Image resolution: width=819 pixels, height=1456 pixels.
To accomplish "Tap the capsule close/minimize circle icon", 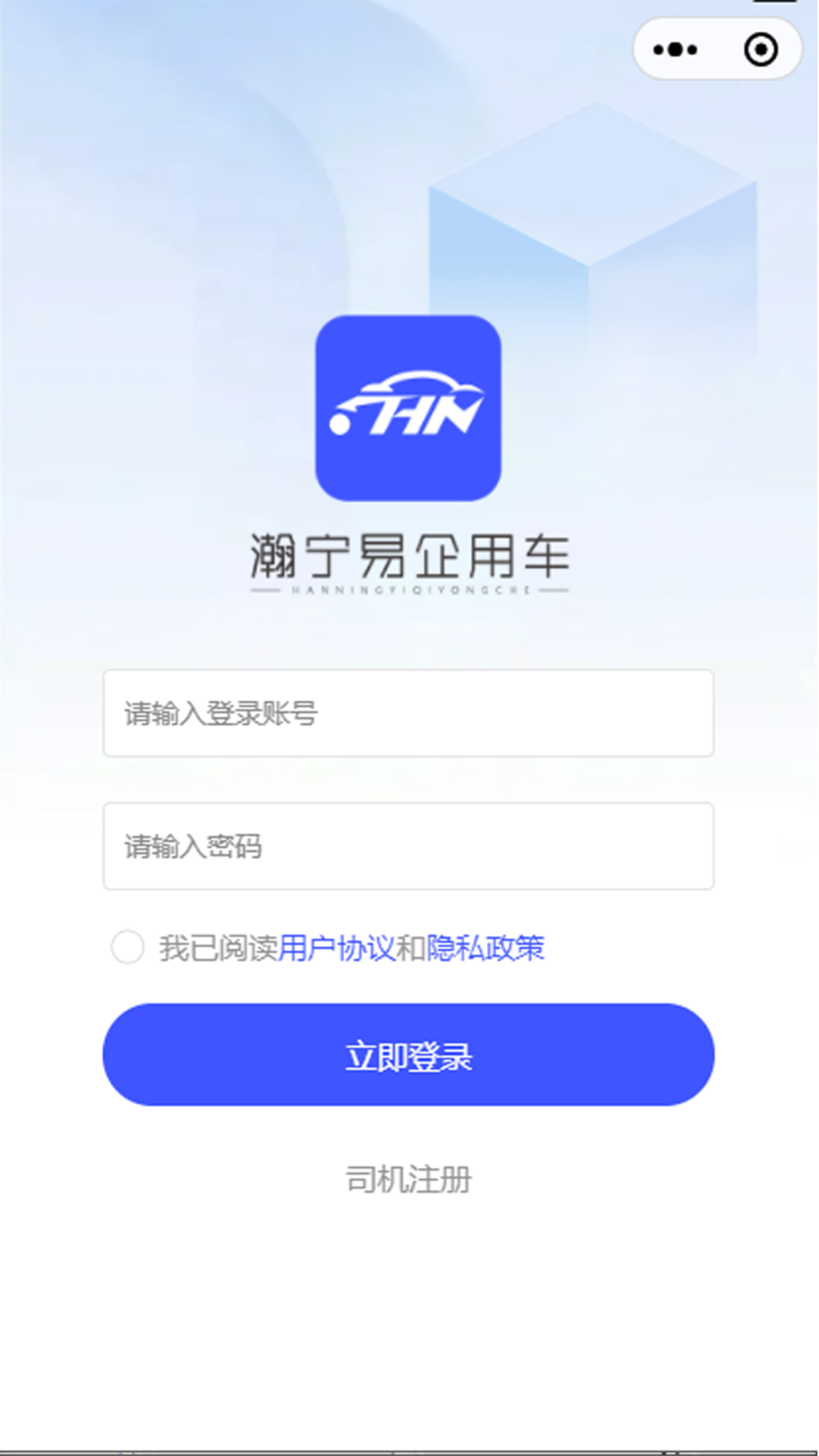I will click(x=761, y=49).
